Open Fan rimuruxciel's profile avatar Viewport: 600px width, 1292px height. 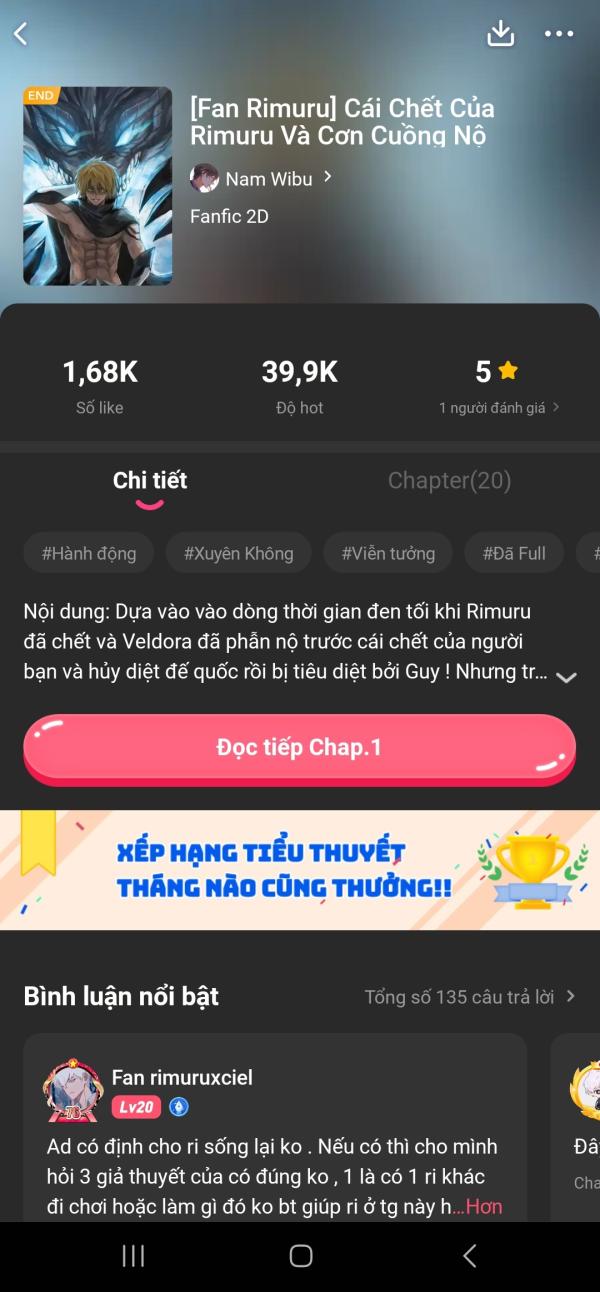[x=72, y=1091]
